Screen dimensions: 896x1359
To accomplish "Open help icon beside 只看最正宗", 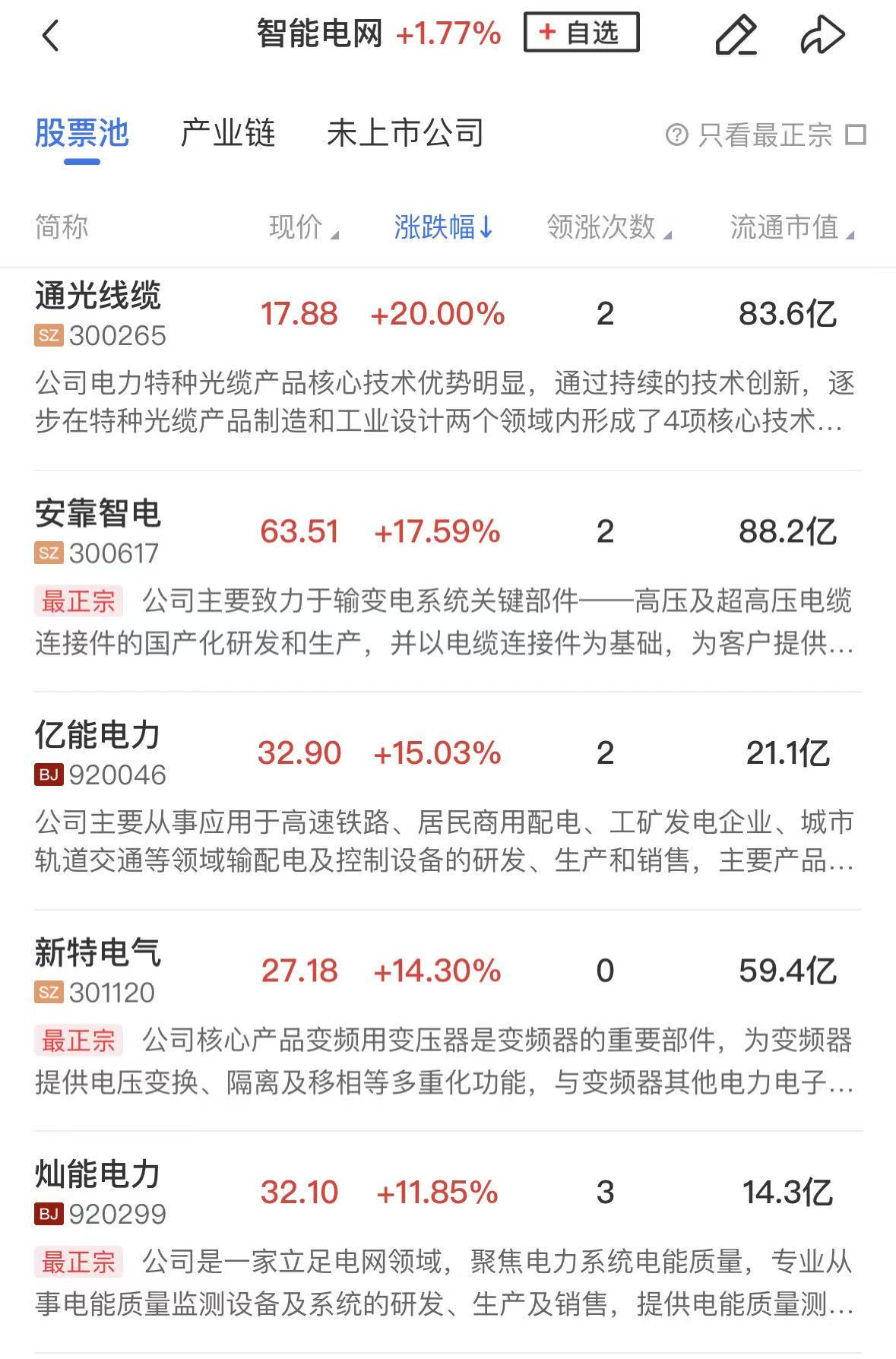I will (x=676, y=135).
